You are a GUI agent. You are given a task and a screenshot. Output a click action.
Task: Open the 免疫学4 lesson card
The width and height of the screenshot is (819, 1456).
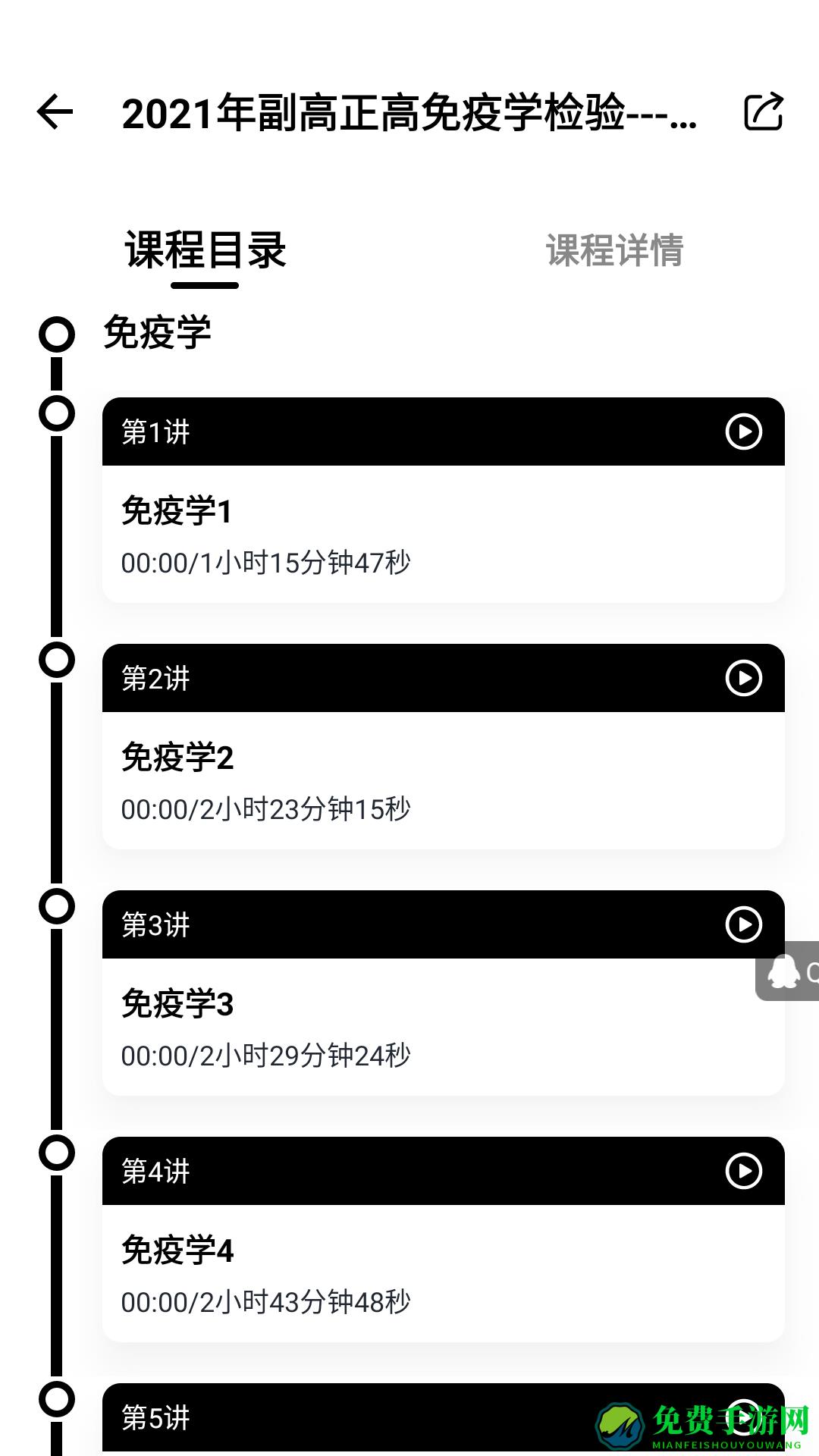443,1273
